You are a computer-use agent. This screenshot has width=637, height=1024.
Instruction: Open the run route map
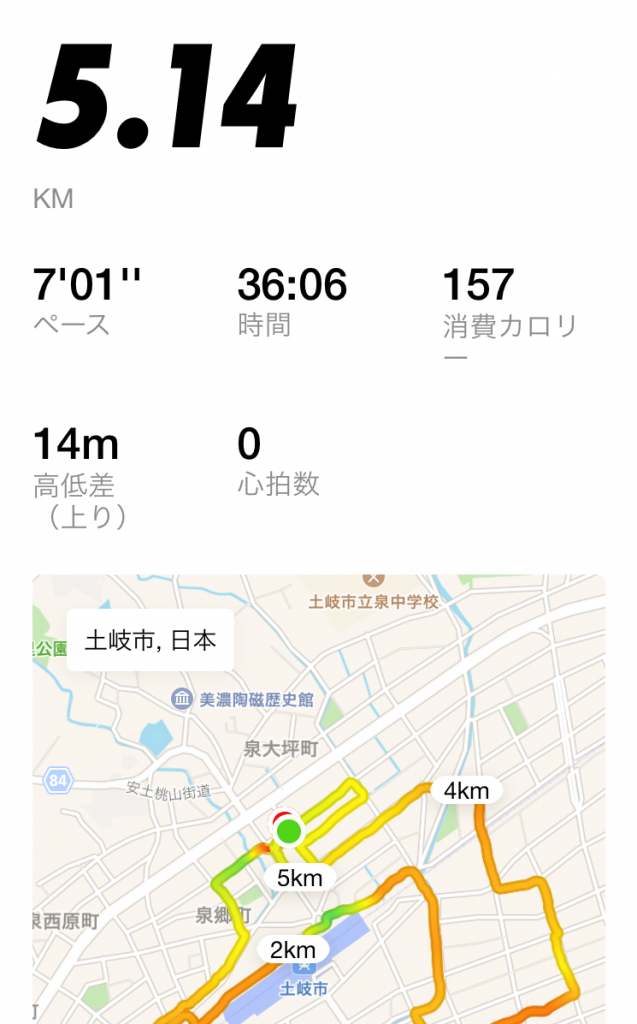(319, 799)
